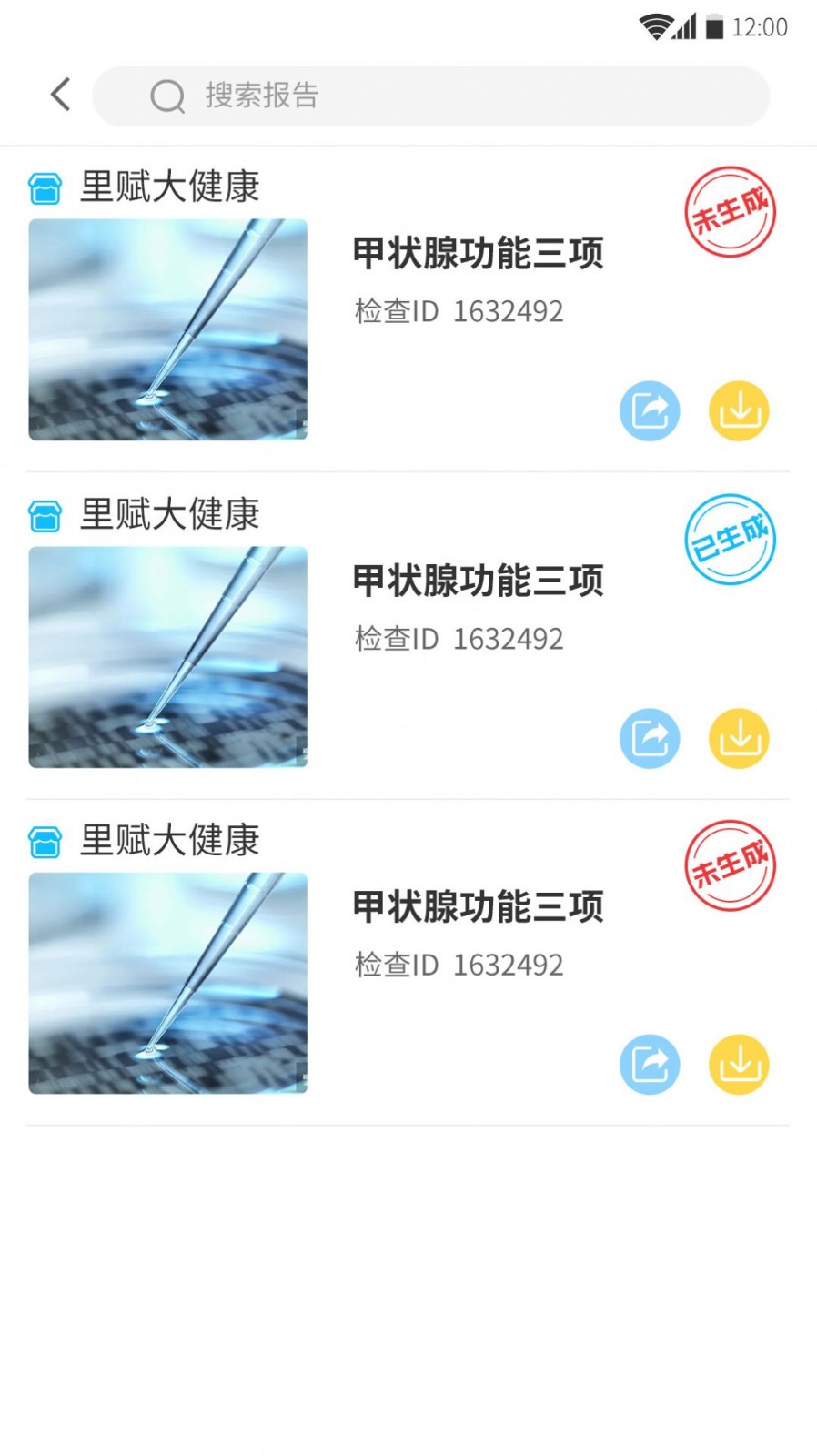Select 检查ID 1632492 on the second report
Viewport: 817px width, 1456px height.
pyautogui.click(x=459, y=638)
